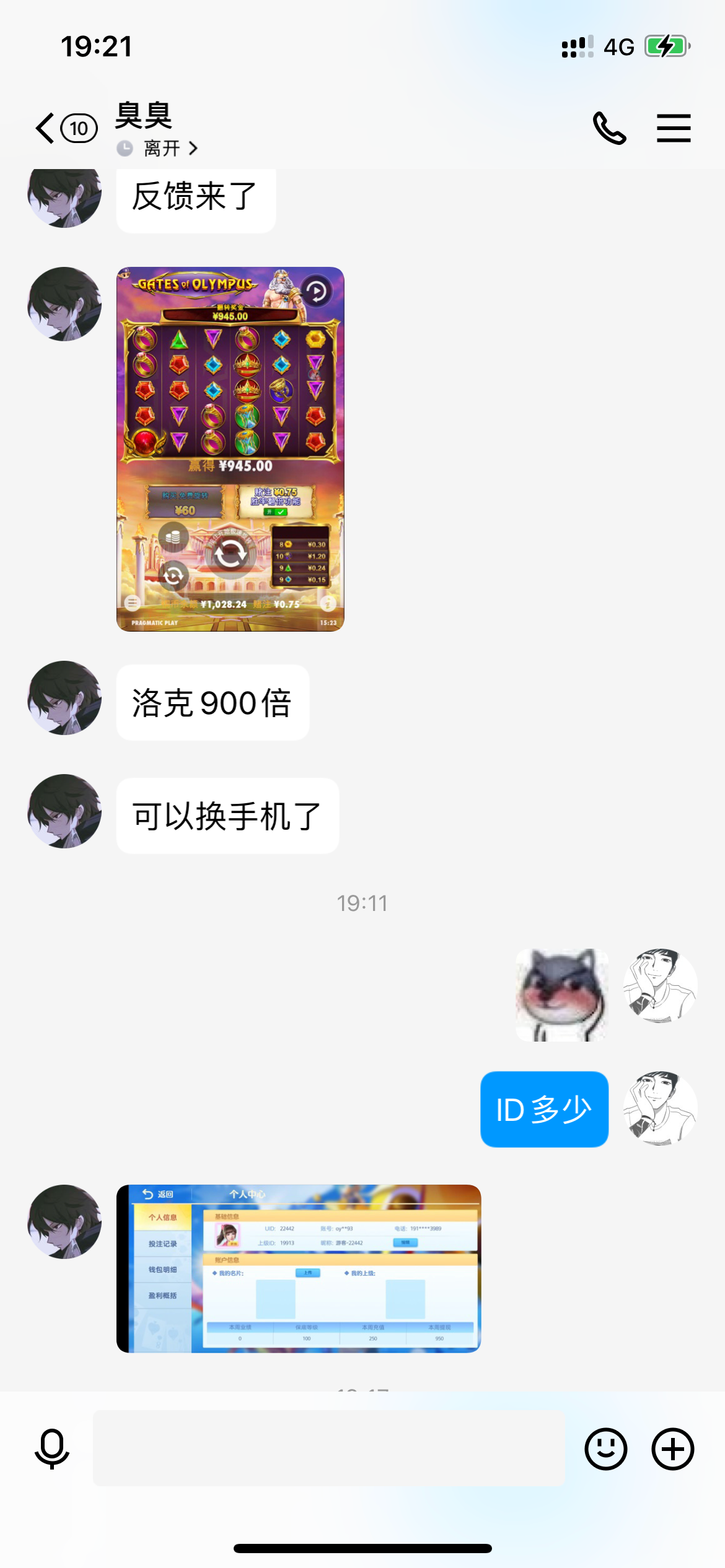This screenshot has height=1568, width=725.
Task: View the 个人中心 screenshot image
Action: (x=299, y=1268)
